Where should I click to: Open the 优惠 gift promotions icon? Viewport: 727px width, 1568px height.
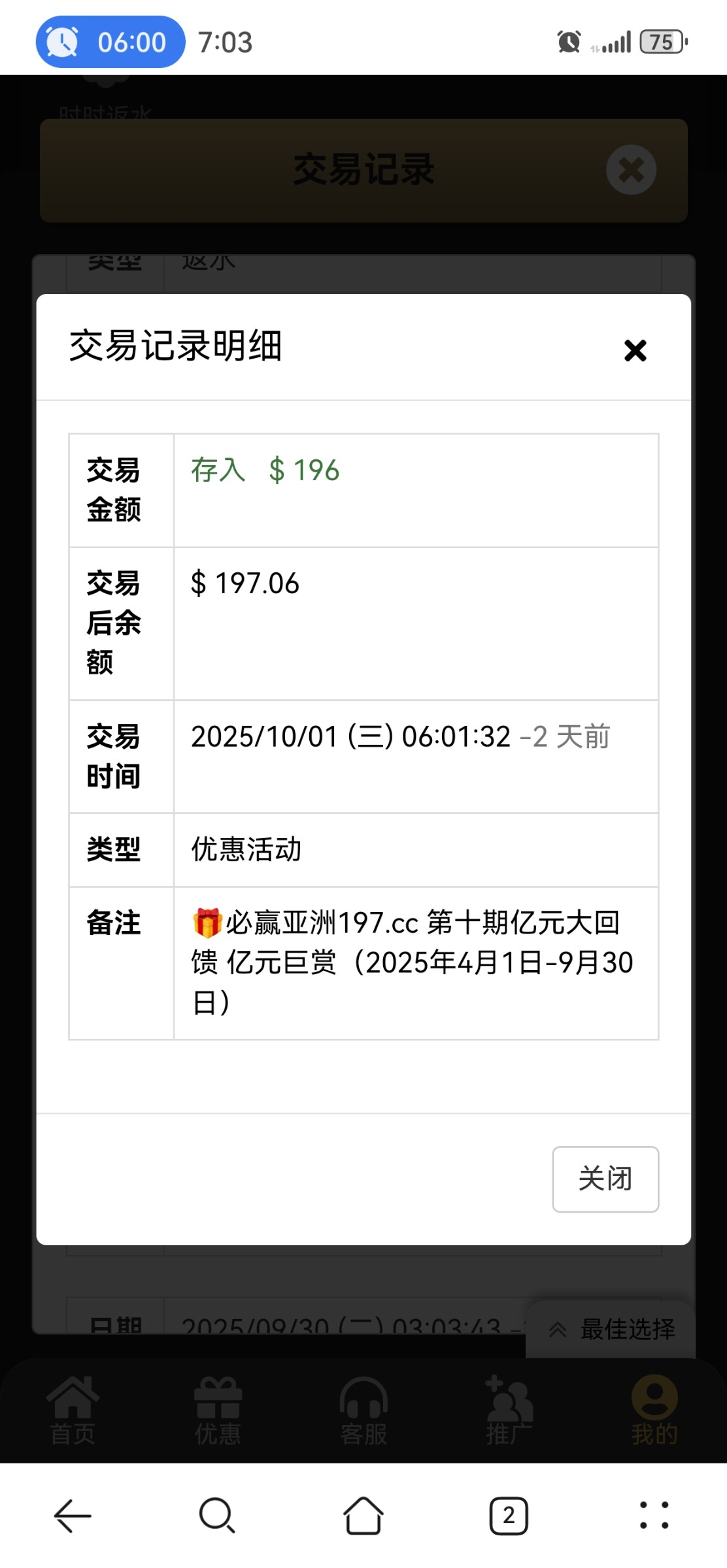[218, 1400]
